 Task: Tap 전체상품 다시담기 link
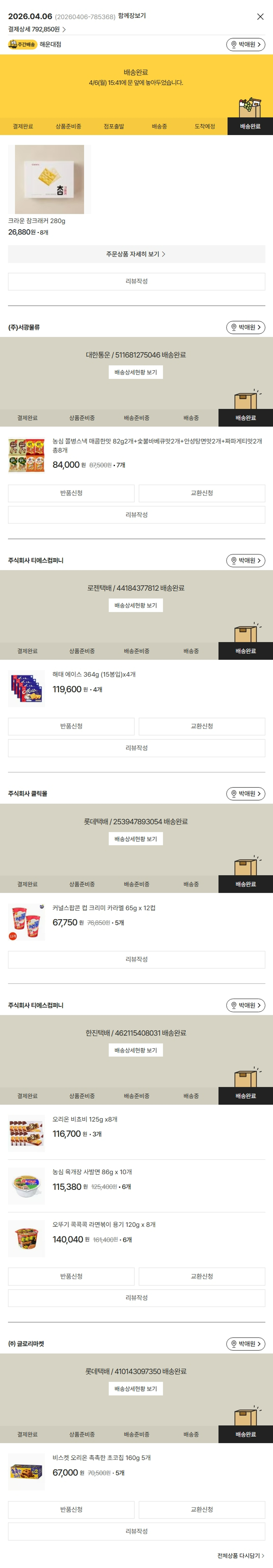pyautogui.click(x=241, y=1556)
